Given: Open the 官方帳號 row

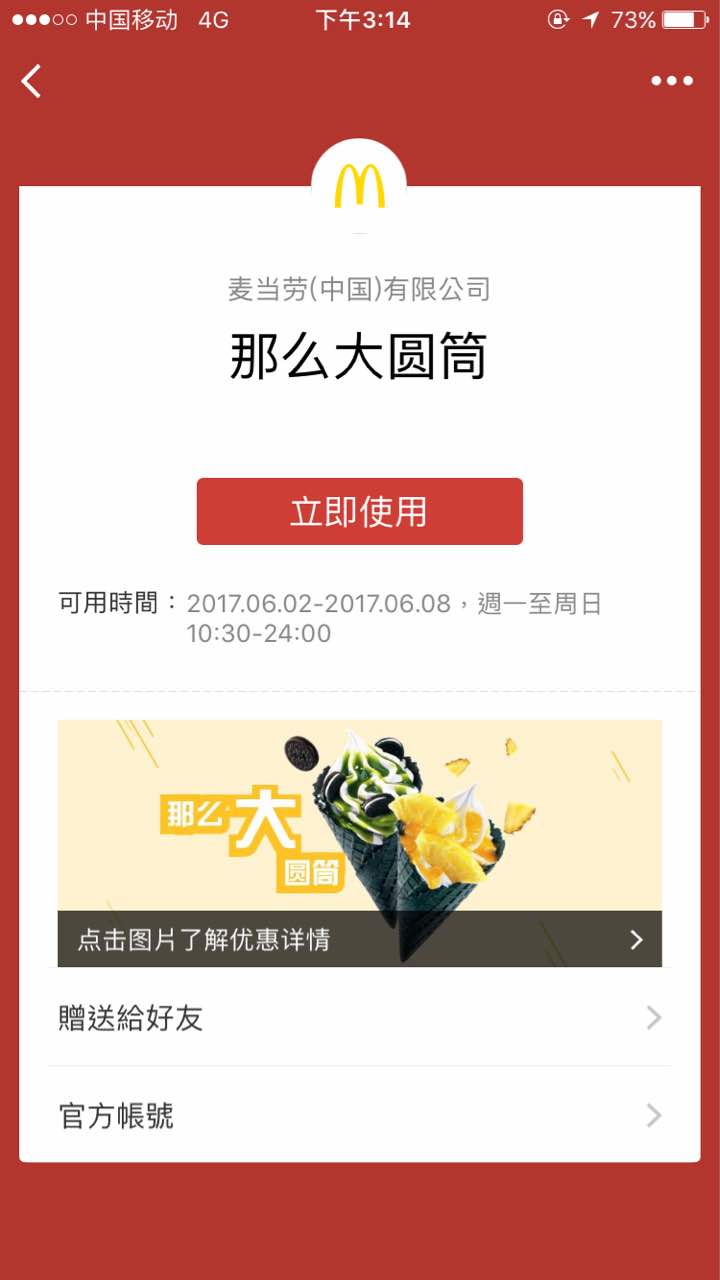Looking at the screenshot, I should (359, 1115).
